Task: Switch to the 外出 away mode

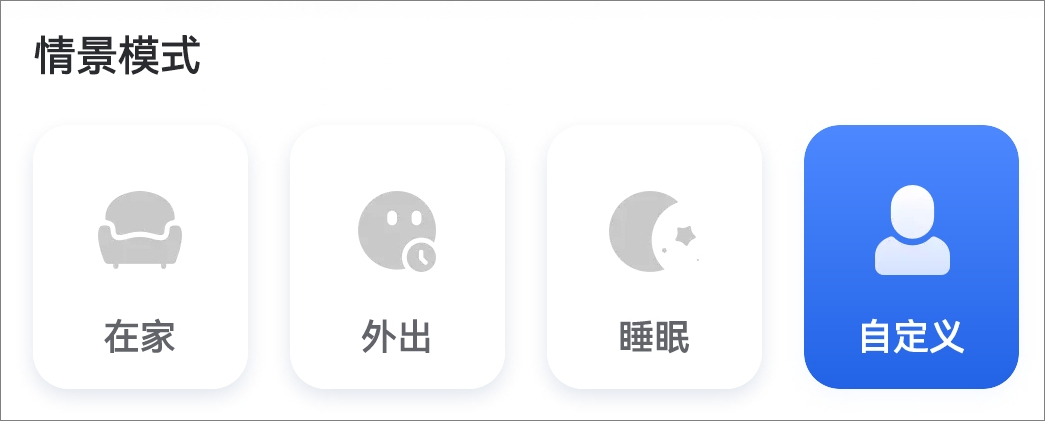Action: tap(397, 257)
